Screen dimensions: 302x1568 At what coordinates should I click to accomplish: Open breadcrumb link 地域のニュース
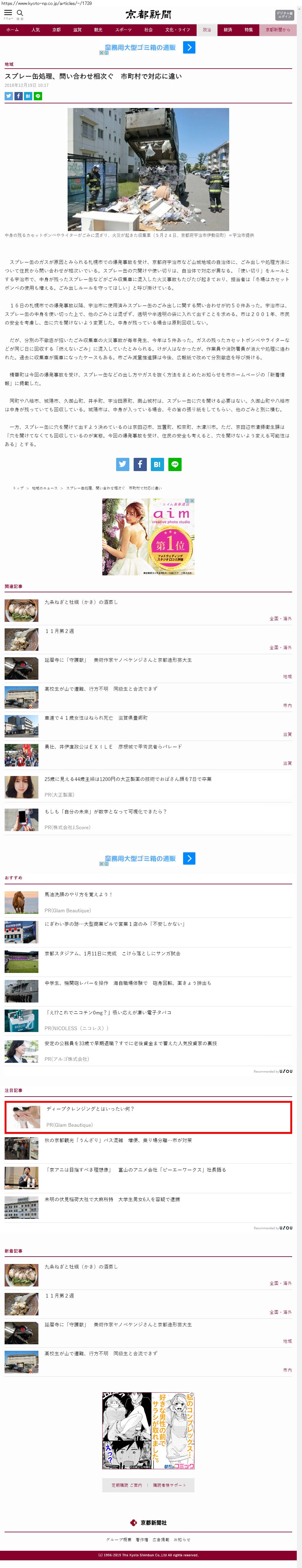[44, 488]
